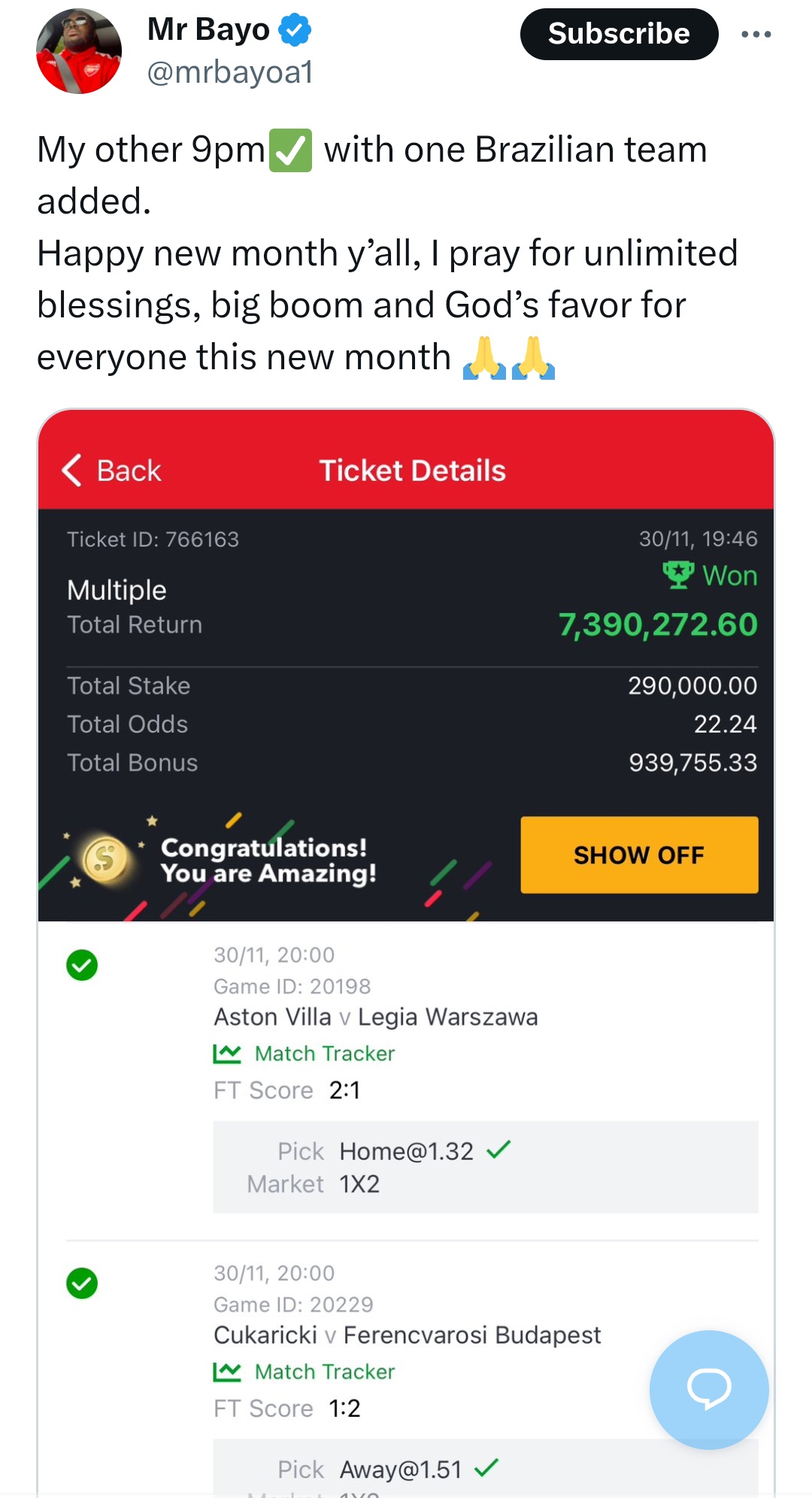The height and width of the screenshot is (1498, 812).
Task: Subscribe to Mr Bayo
Action: pyautogui.click(x=619, y=34)
